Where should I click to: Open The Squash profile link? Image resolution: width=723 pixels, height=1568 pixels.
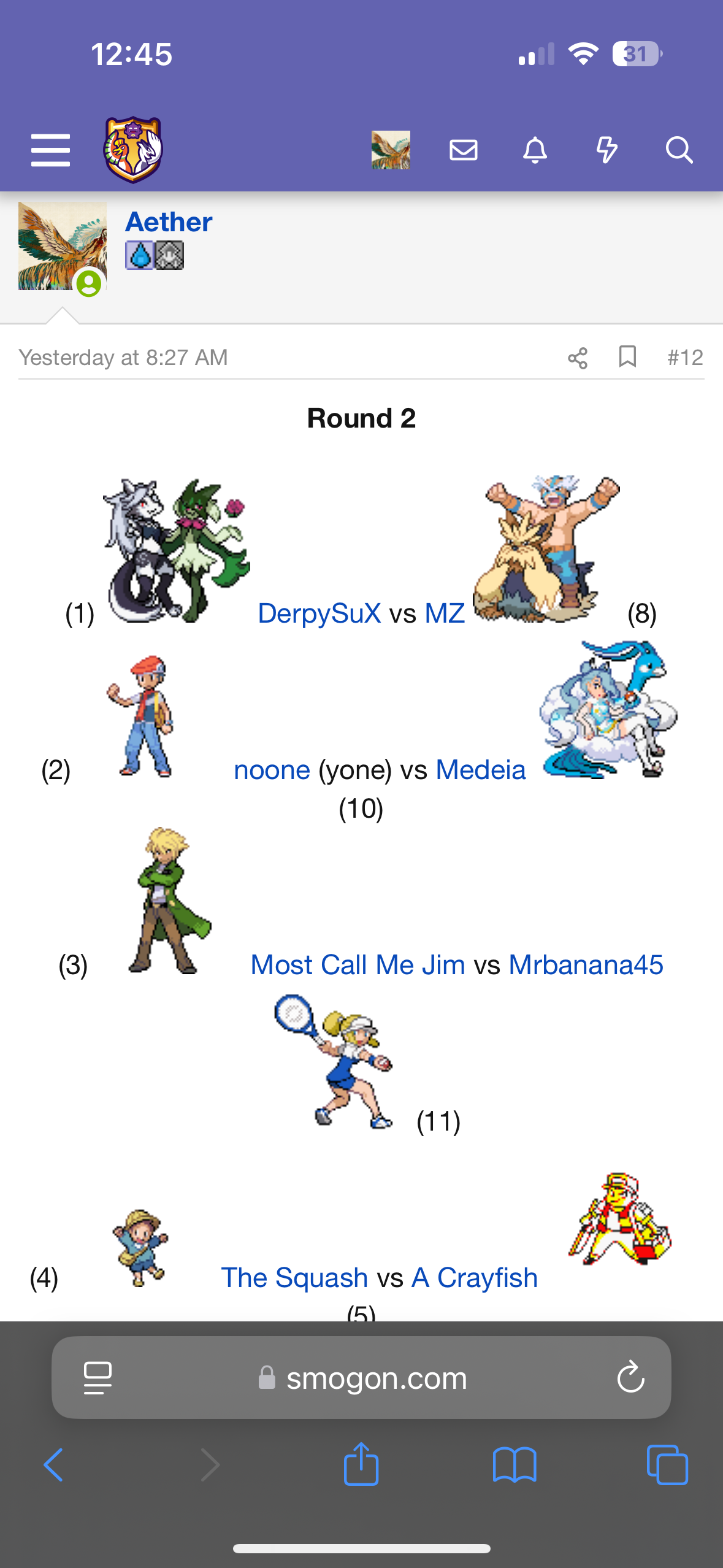294,1278
